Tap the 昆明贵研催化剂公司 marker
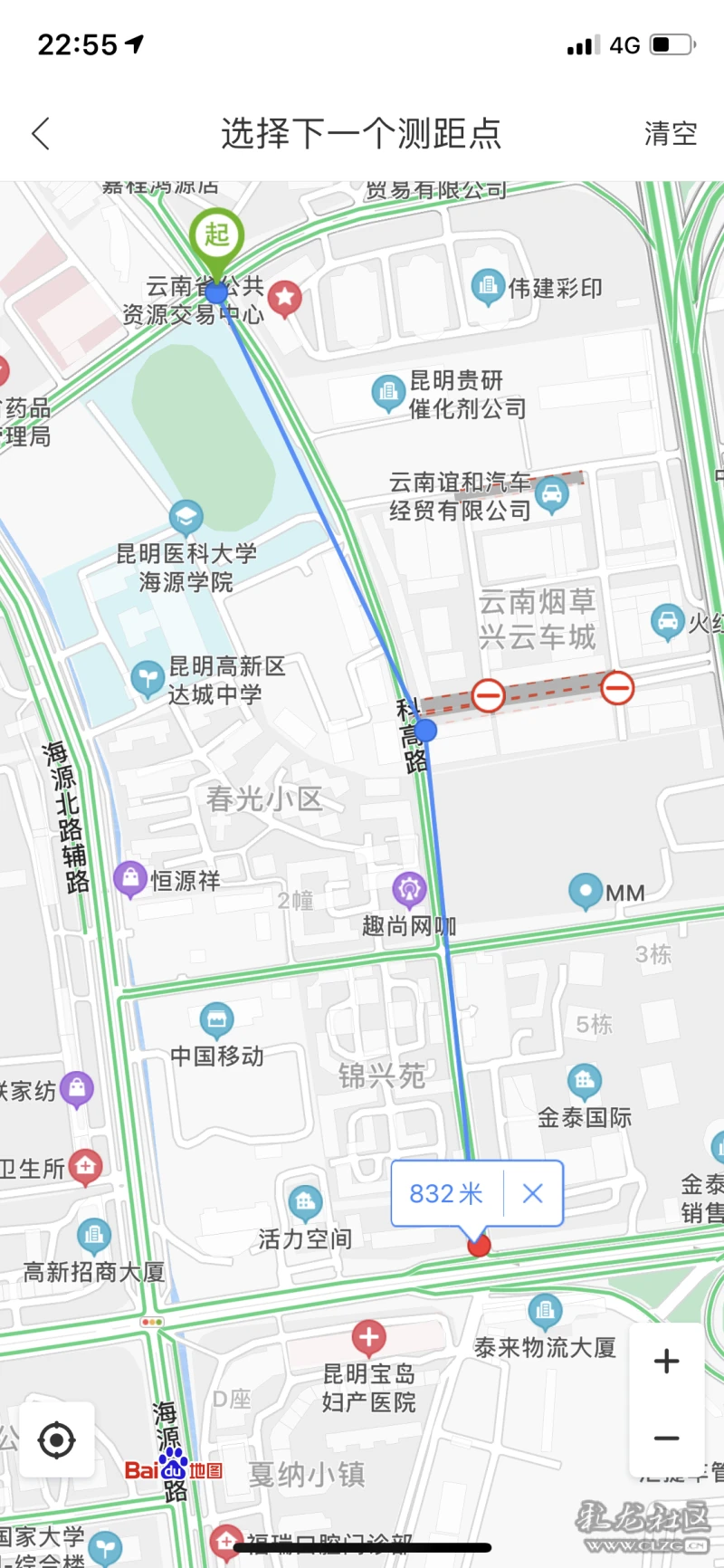Image resolution: width=724 pixels, height=1568 pixels. tap(388, 392)
